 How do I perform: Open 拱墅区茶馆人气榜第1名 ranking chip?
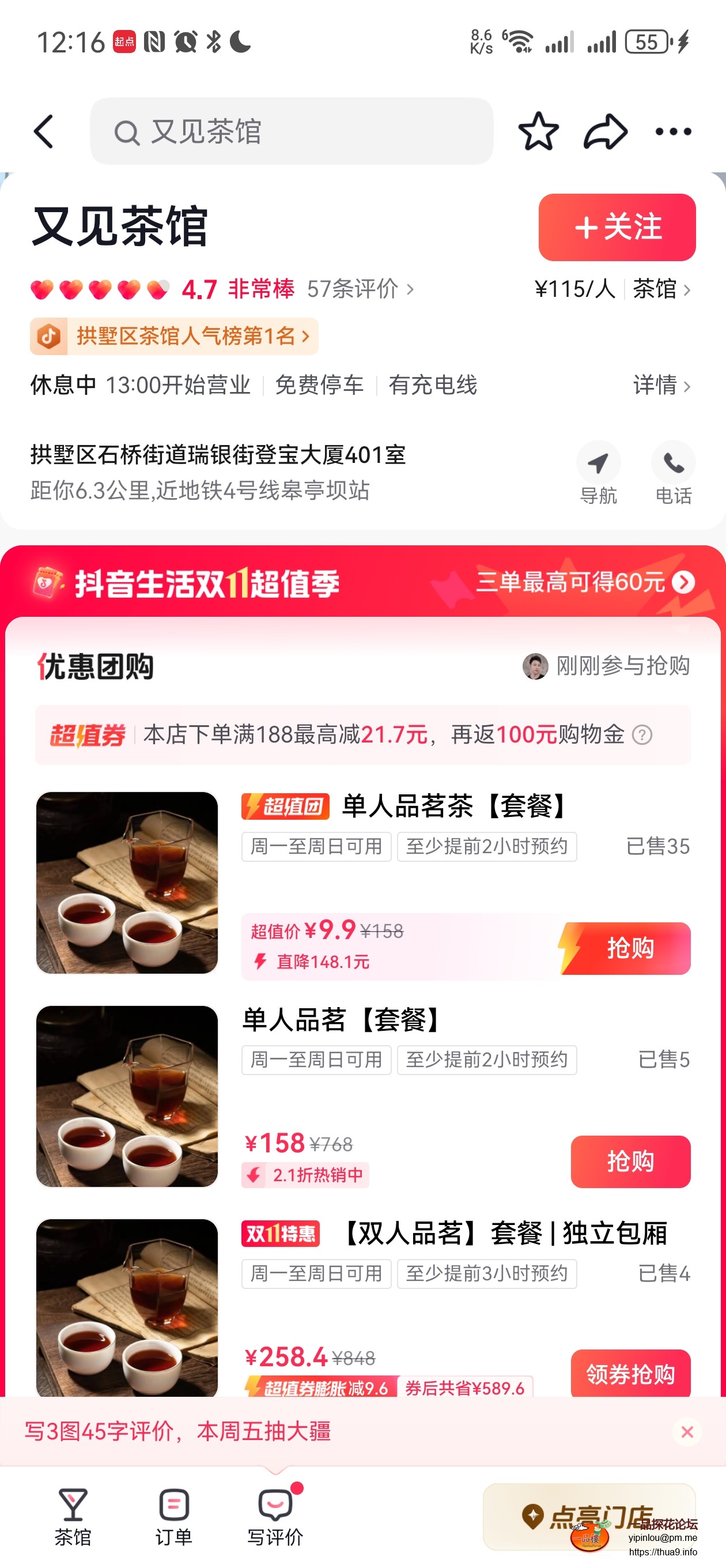tap(174, 336)
